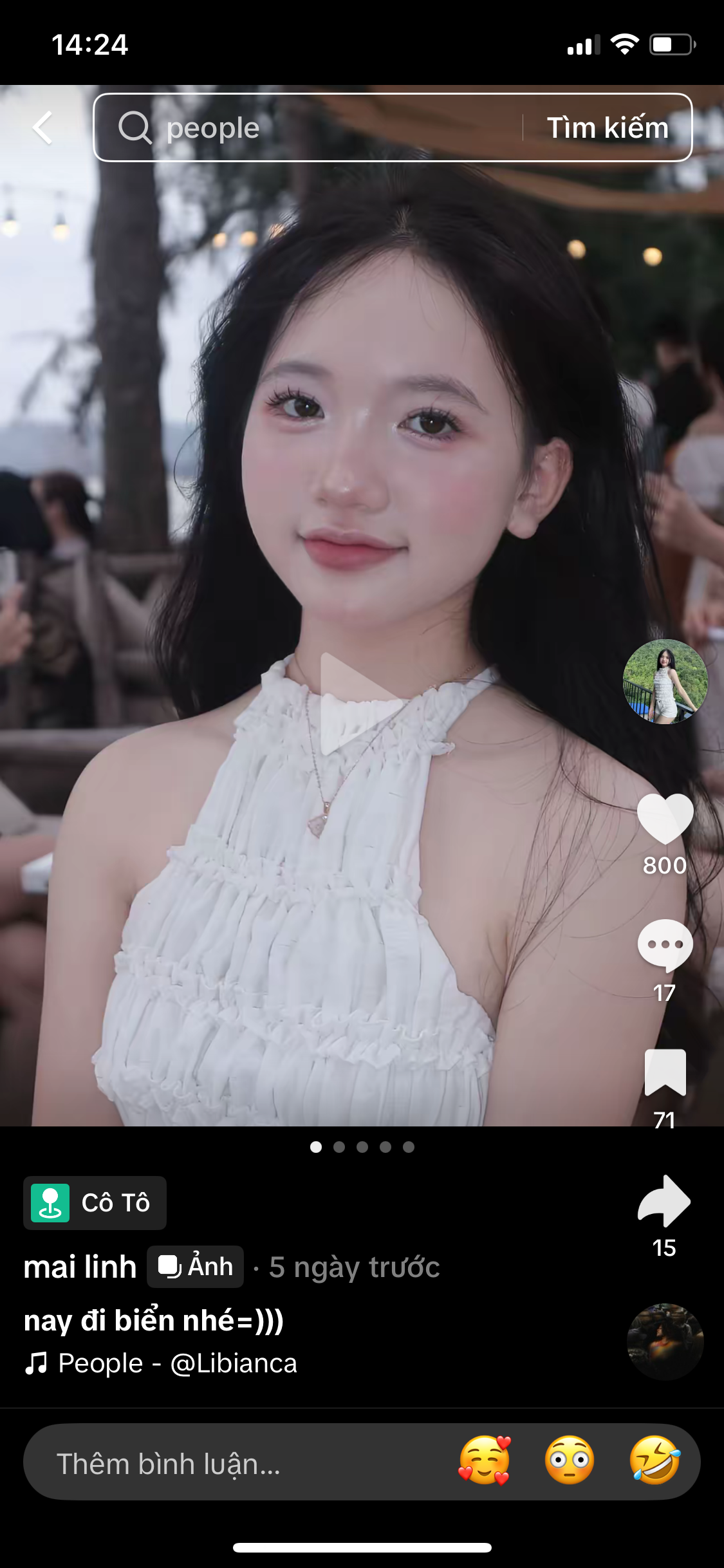Open mai linh's username
The height and width of the screenshot is (1568, 724).
click(x=80, y=1267)
